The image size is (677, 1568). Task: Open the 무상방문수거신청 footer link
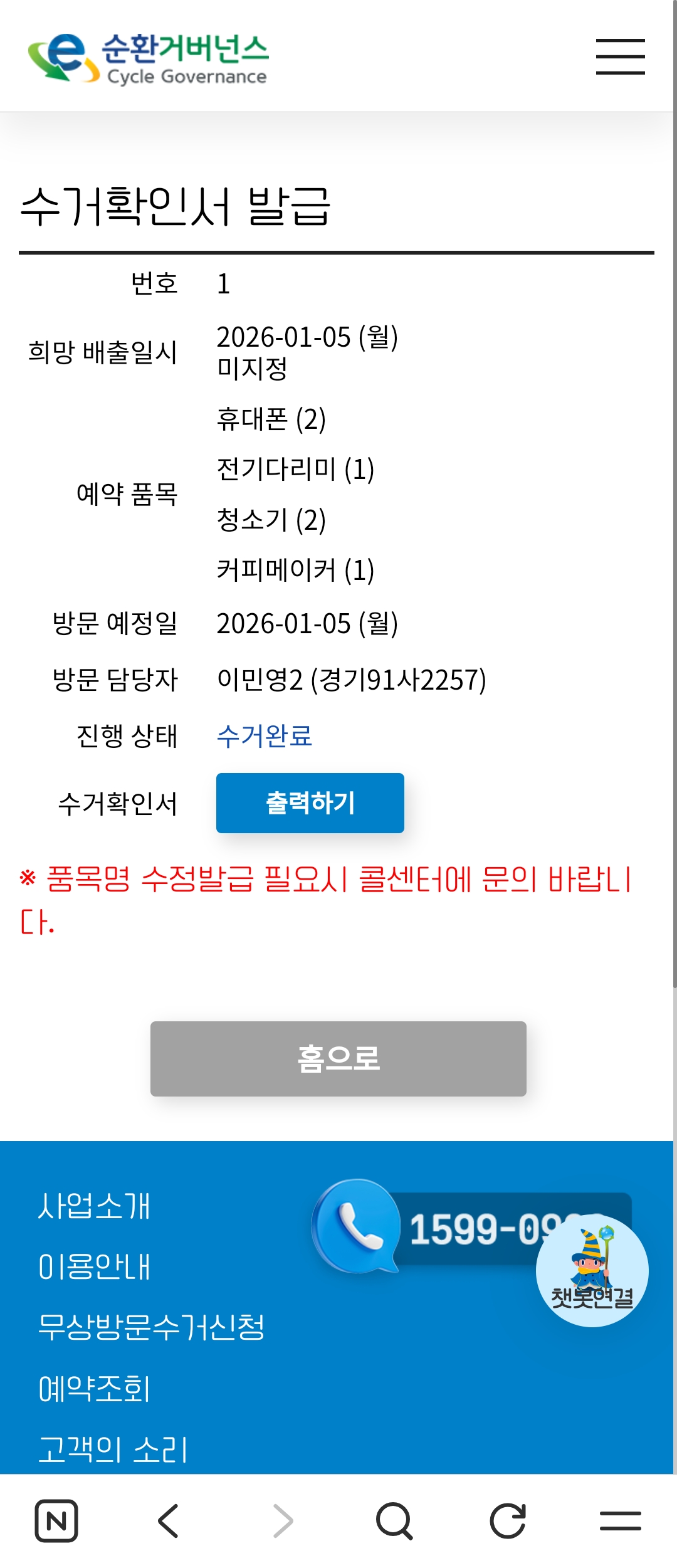152,1327
